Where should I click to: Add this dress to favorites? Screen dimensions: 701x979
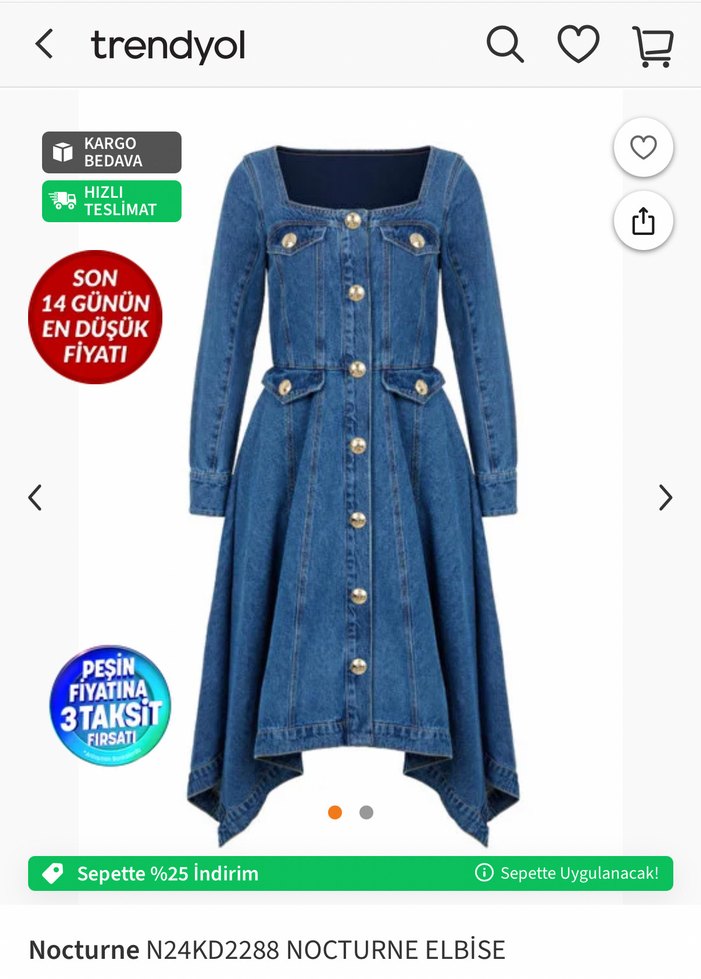[643, 148]
